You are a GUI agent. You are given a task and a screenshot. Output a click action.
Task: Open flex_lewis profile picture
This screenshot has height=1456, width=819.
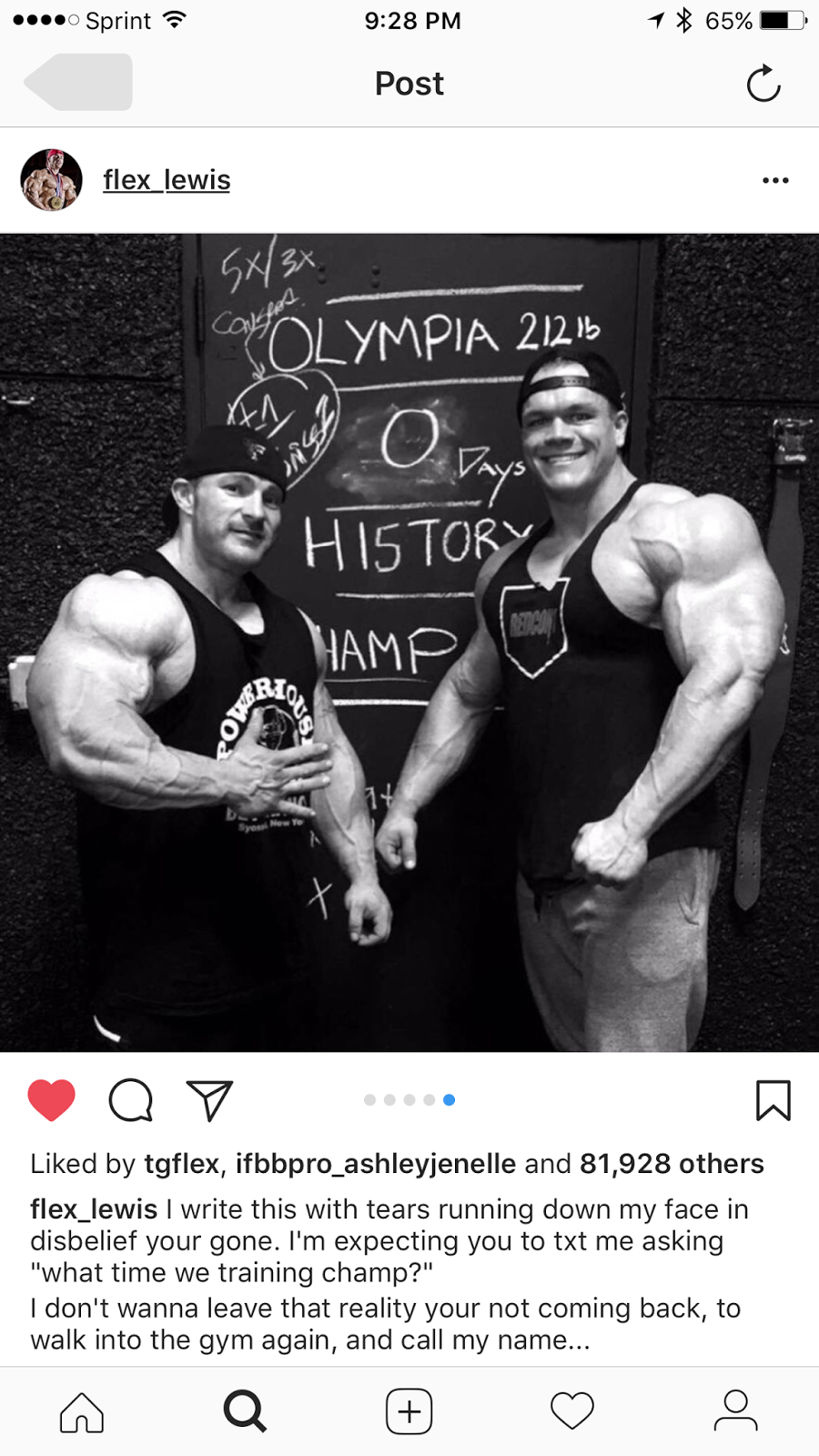[52, 180]
